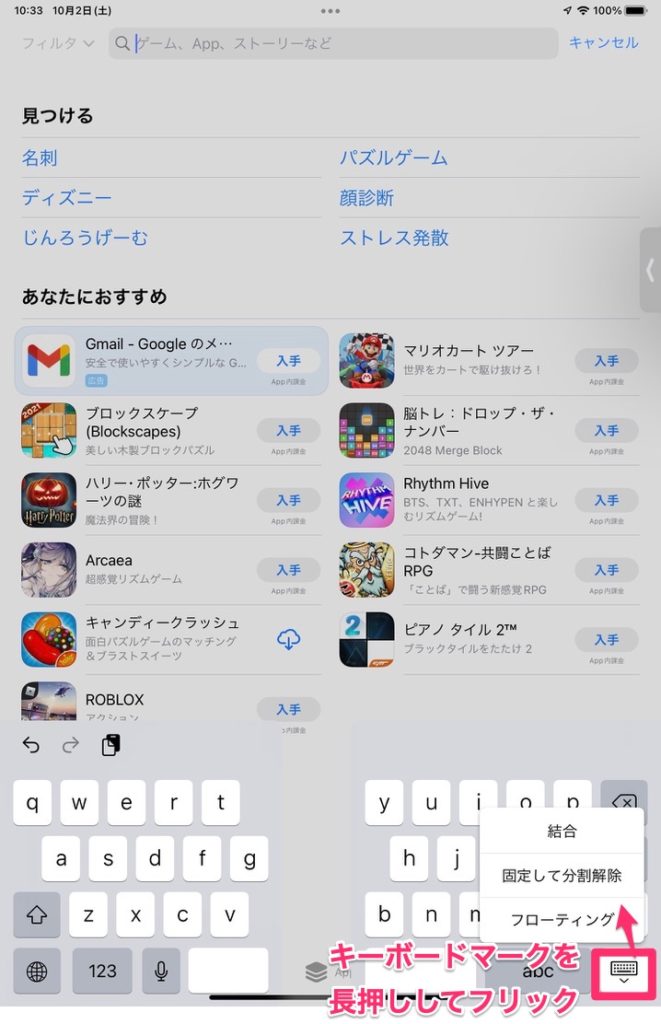Tap the globe key to switch language
661x1024 pixels.
(x=37, y=970)
